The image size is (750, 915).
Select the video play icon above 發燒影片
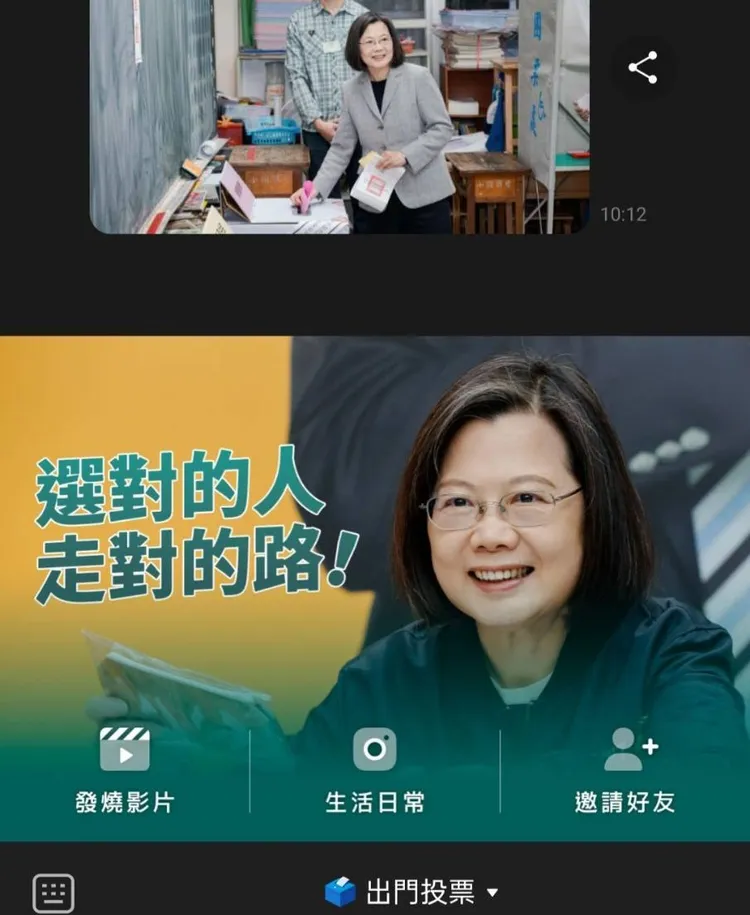pos(123,750)
